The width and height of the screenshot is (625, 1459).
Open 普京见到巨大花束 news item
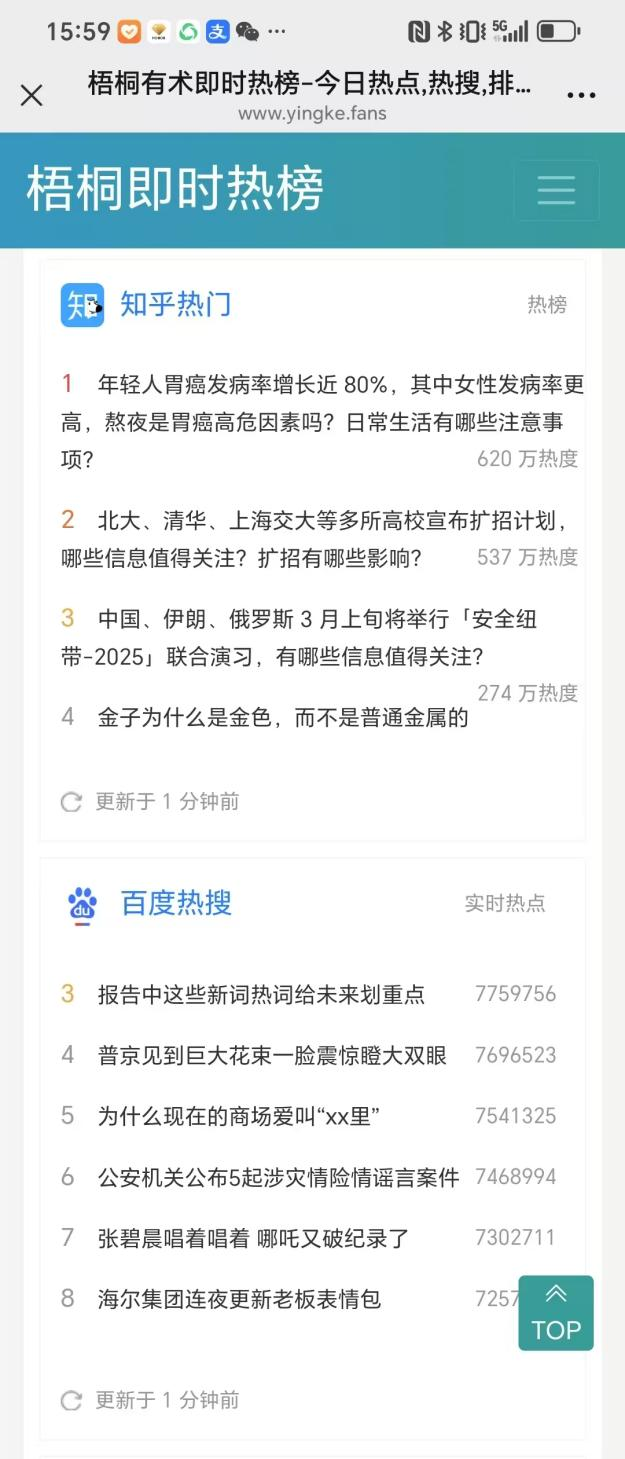(x=271, y=1055)
